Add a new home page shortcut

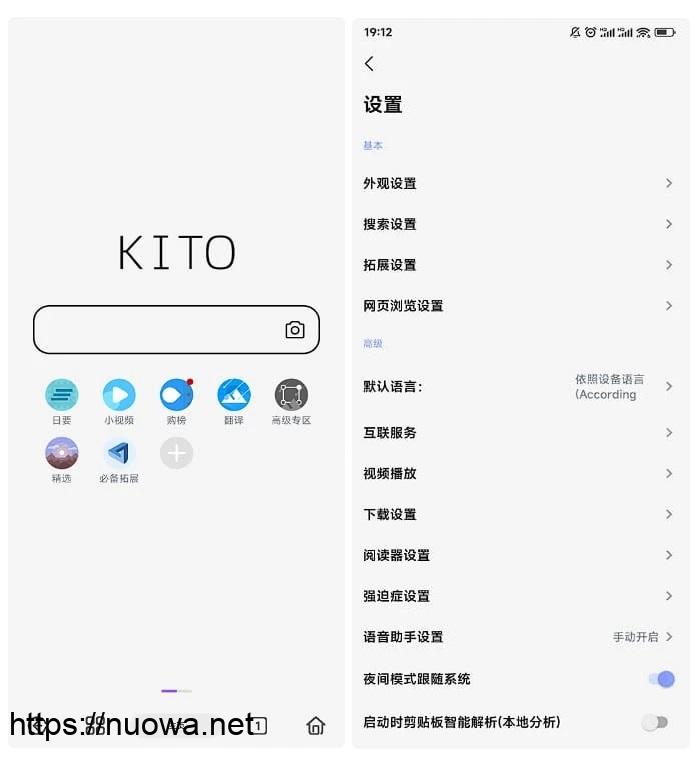click(x=176, y=454)
